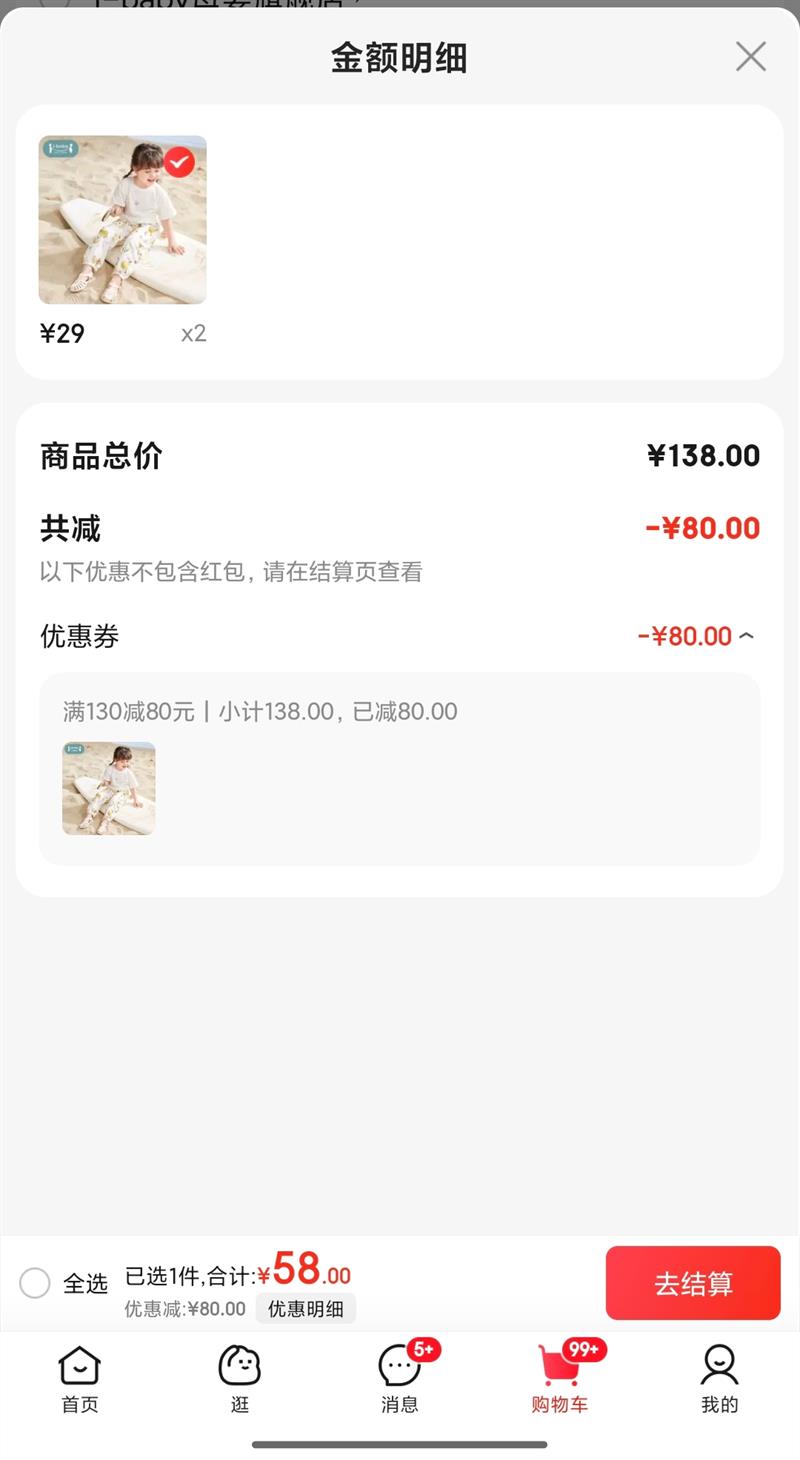Switch to the 首页 tab
The height and width of the screenshot is (1460, 800).
click(80, 1379)
